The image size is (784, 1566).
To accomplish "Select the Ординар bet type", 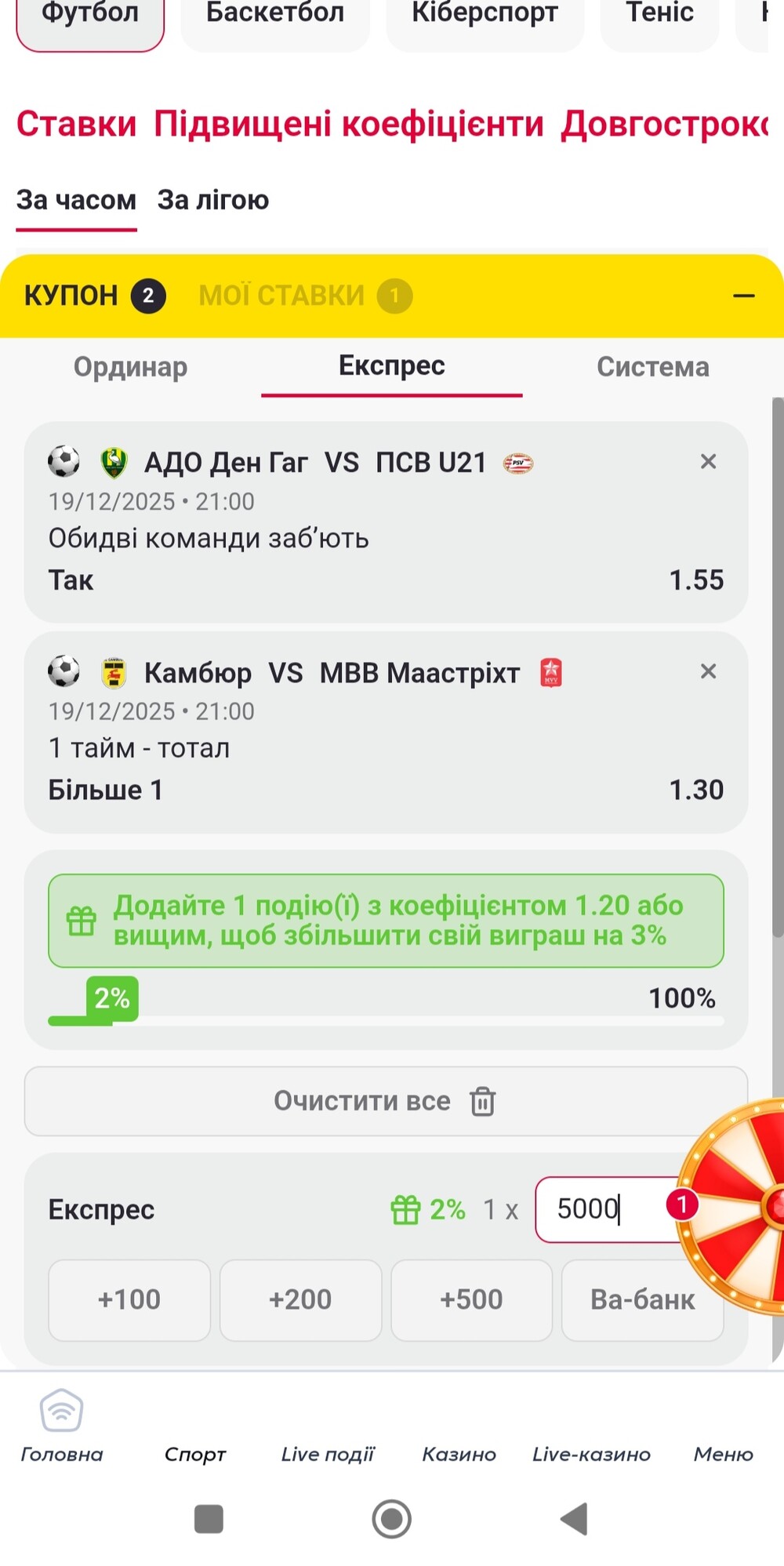I will click(x=130, y=367).
